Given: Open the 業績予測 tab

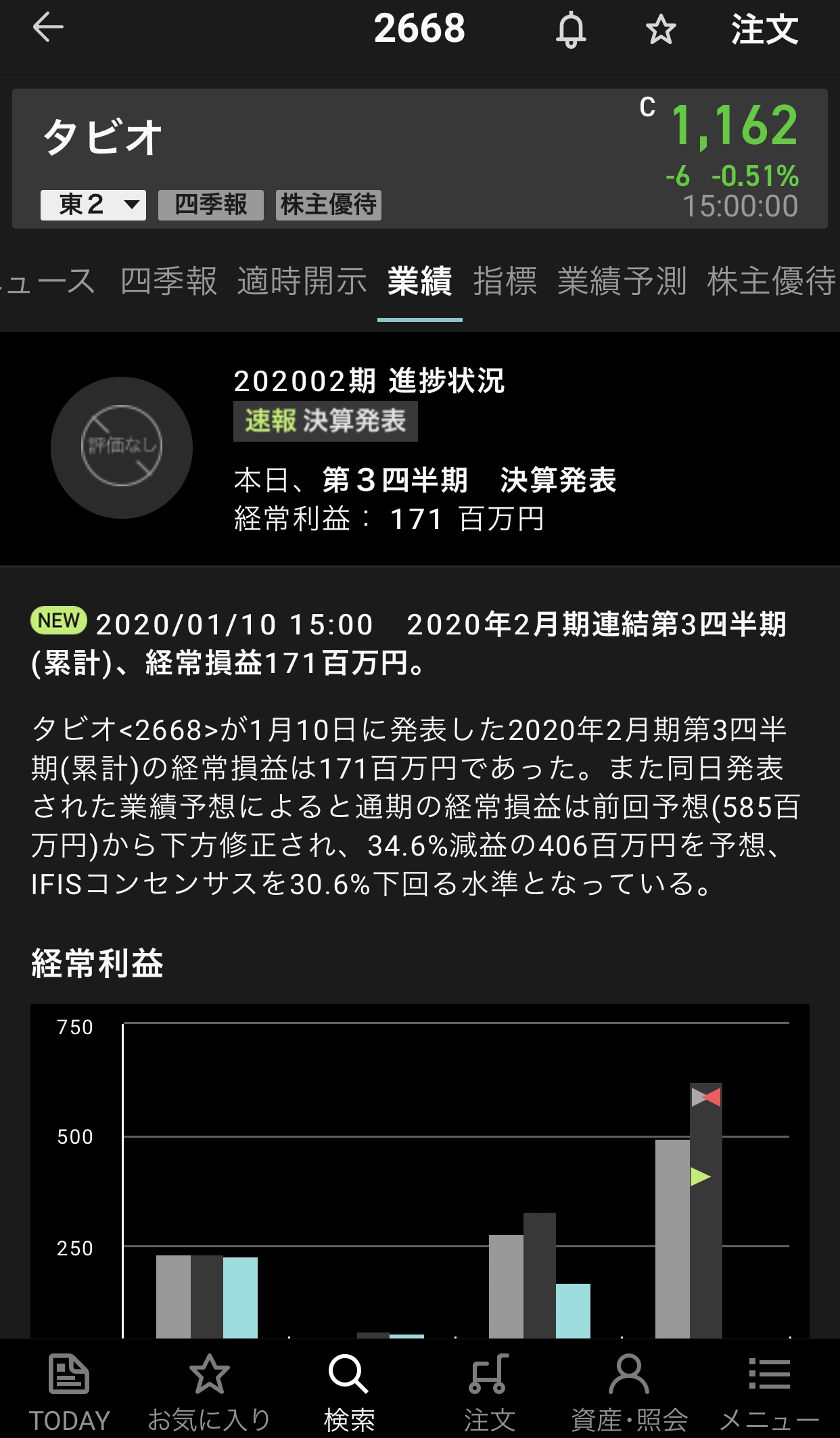Looking at the screenshot, I should (x=622, y=281).
